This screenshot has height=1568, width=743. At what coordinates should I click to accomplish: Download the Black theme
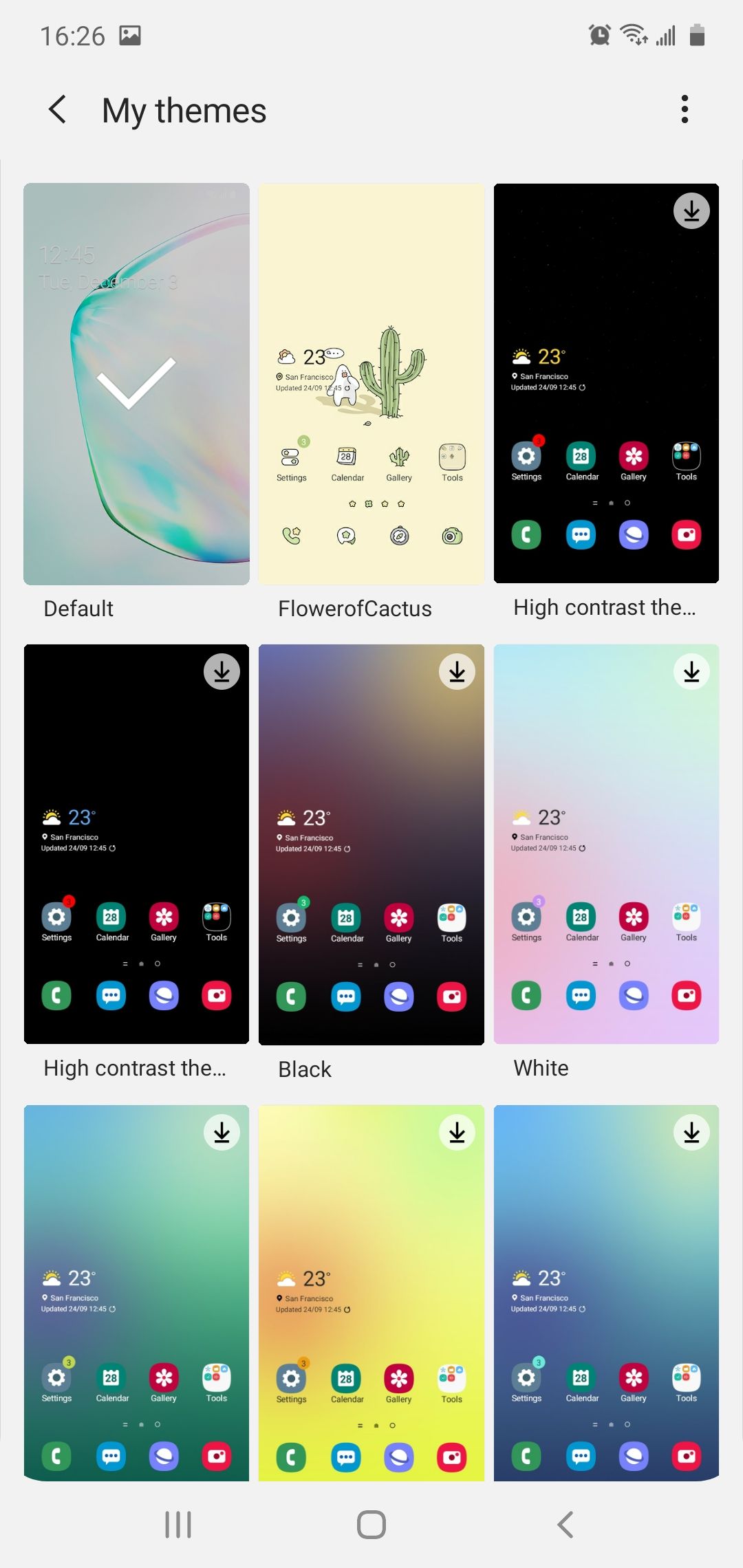click(457, 672)
